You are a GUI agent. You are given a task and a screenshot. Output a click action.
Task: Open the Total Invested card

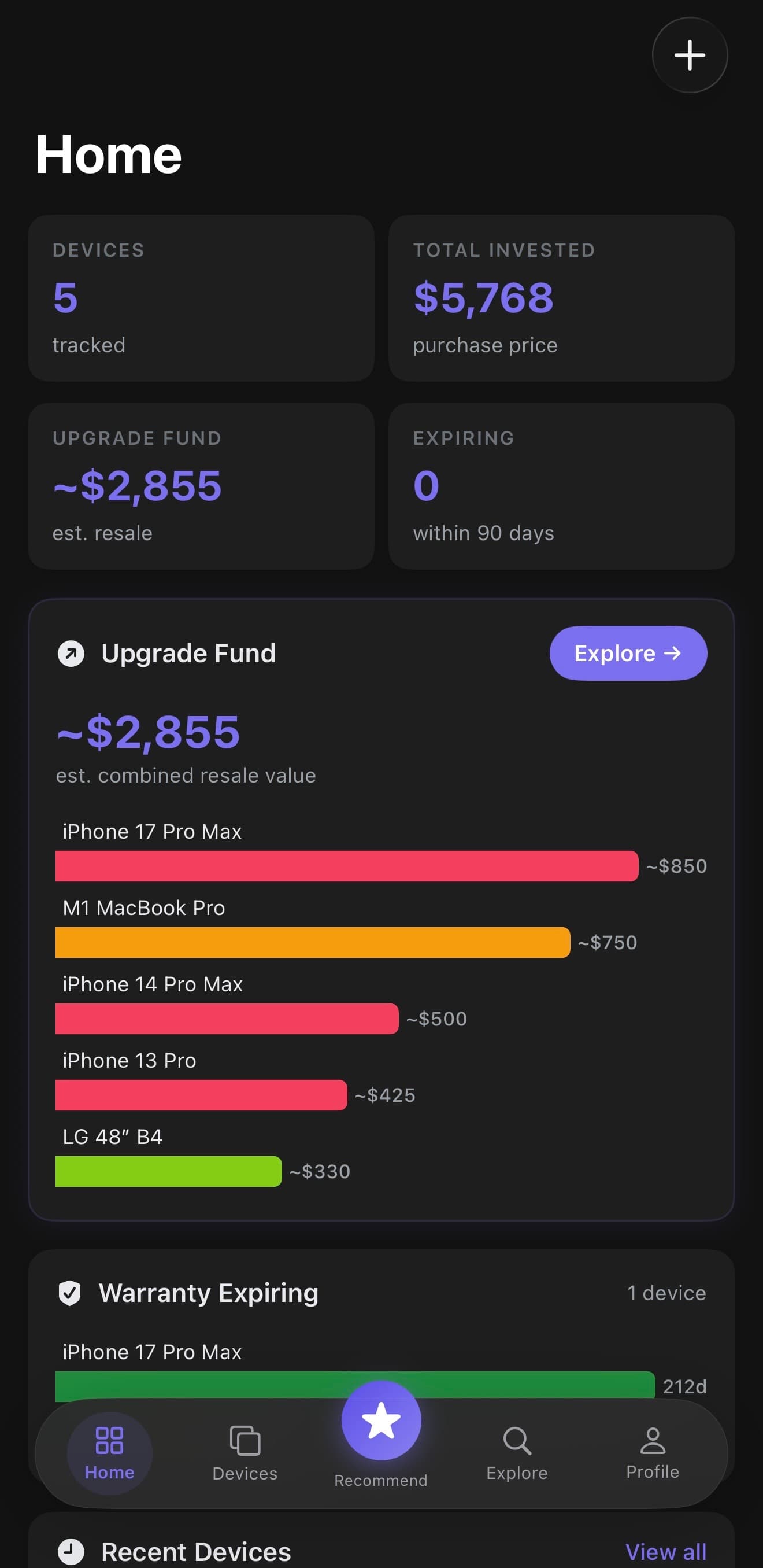click(x=561, y=298)
